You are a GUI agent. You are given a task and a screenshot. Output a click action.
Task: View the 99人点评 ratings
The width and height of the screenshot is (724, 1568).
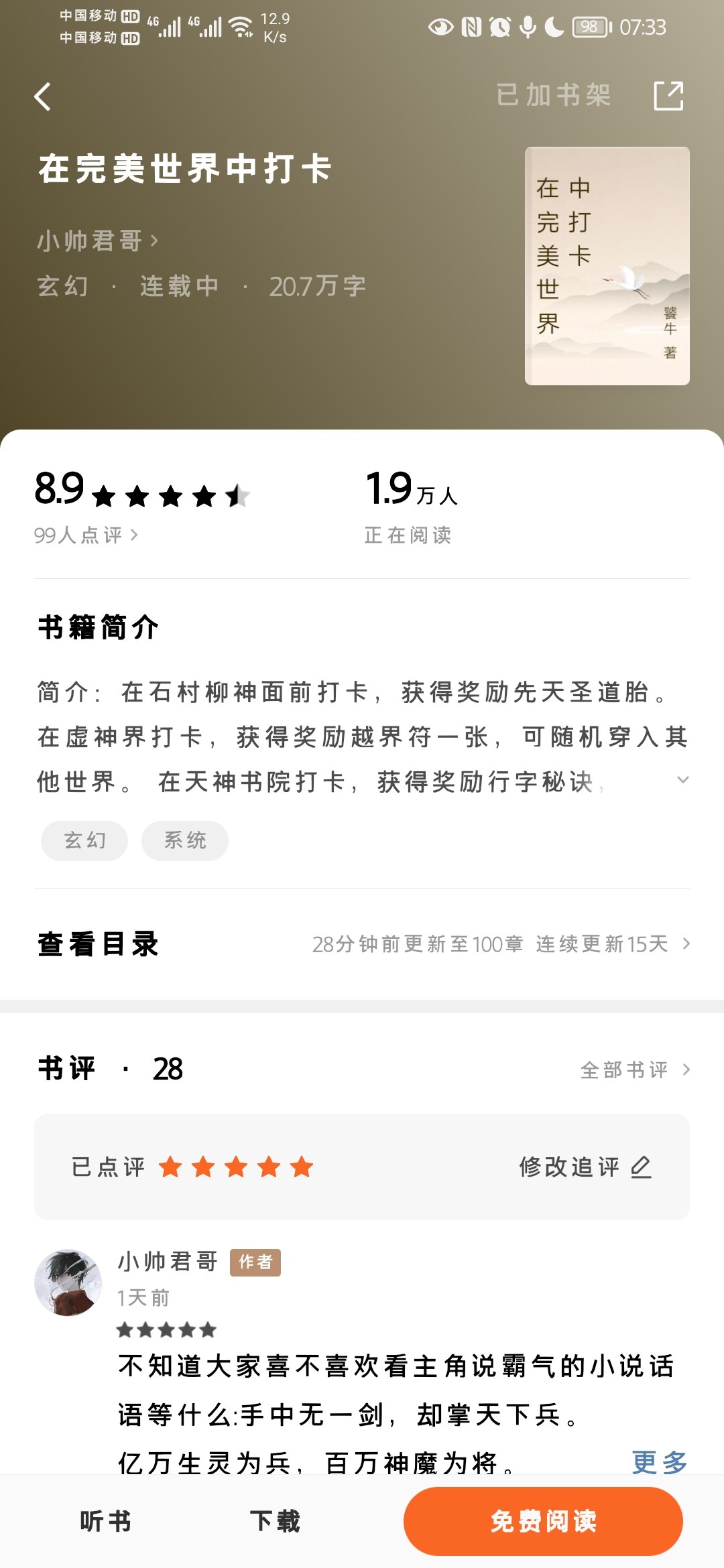[86, 535]
